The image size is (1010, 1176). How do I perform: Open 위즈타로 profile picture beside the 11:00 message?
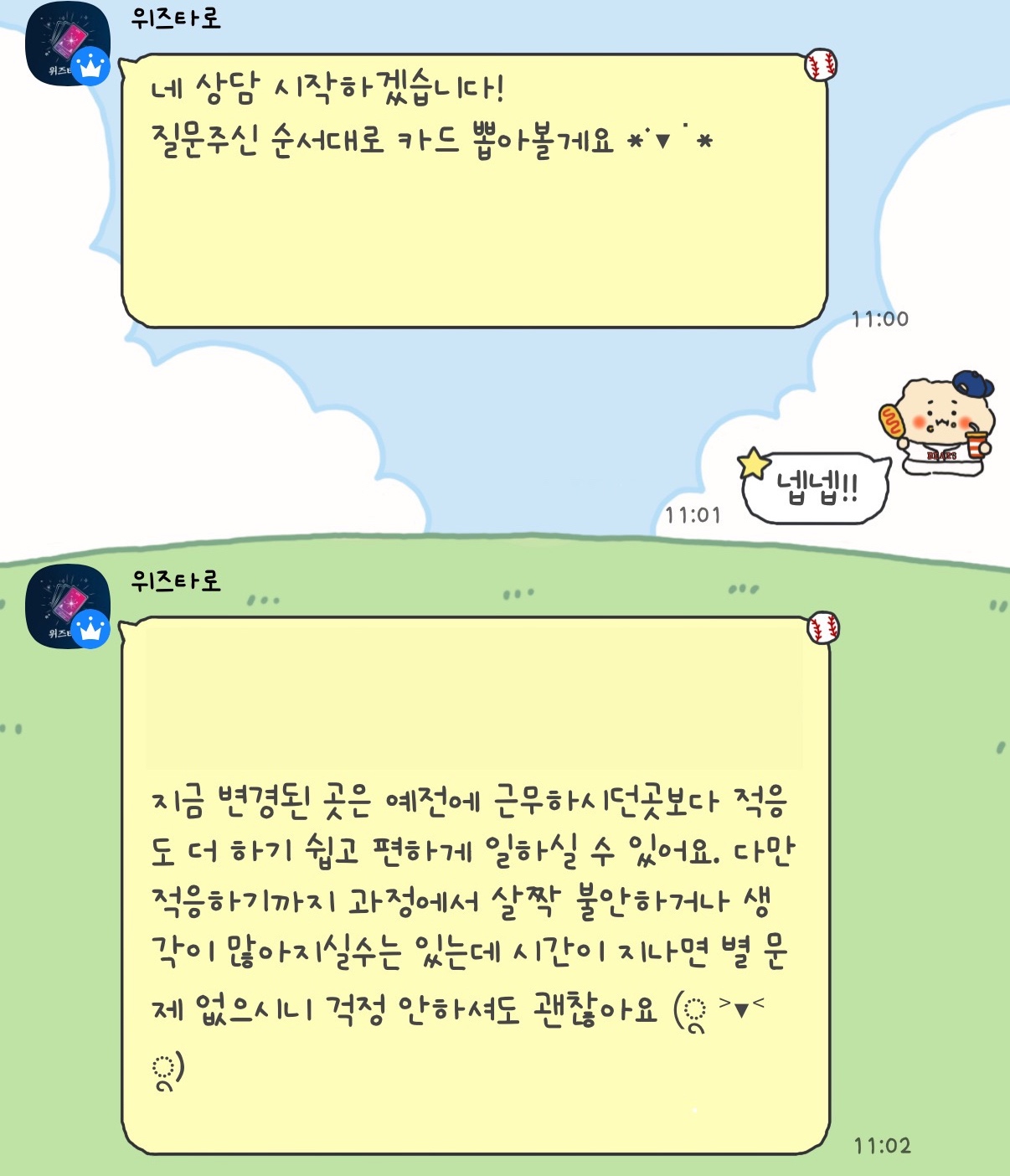pyautogui.click(x=67, y=44)
